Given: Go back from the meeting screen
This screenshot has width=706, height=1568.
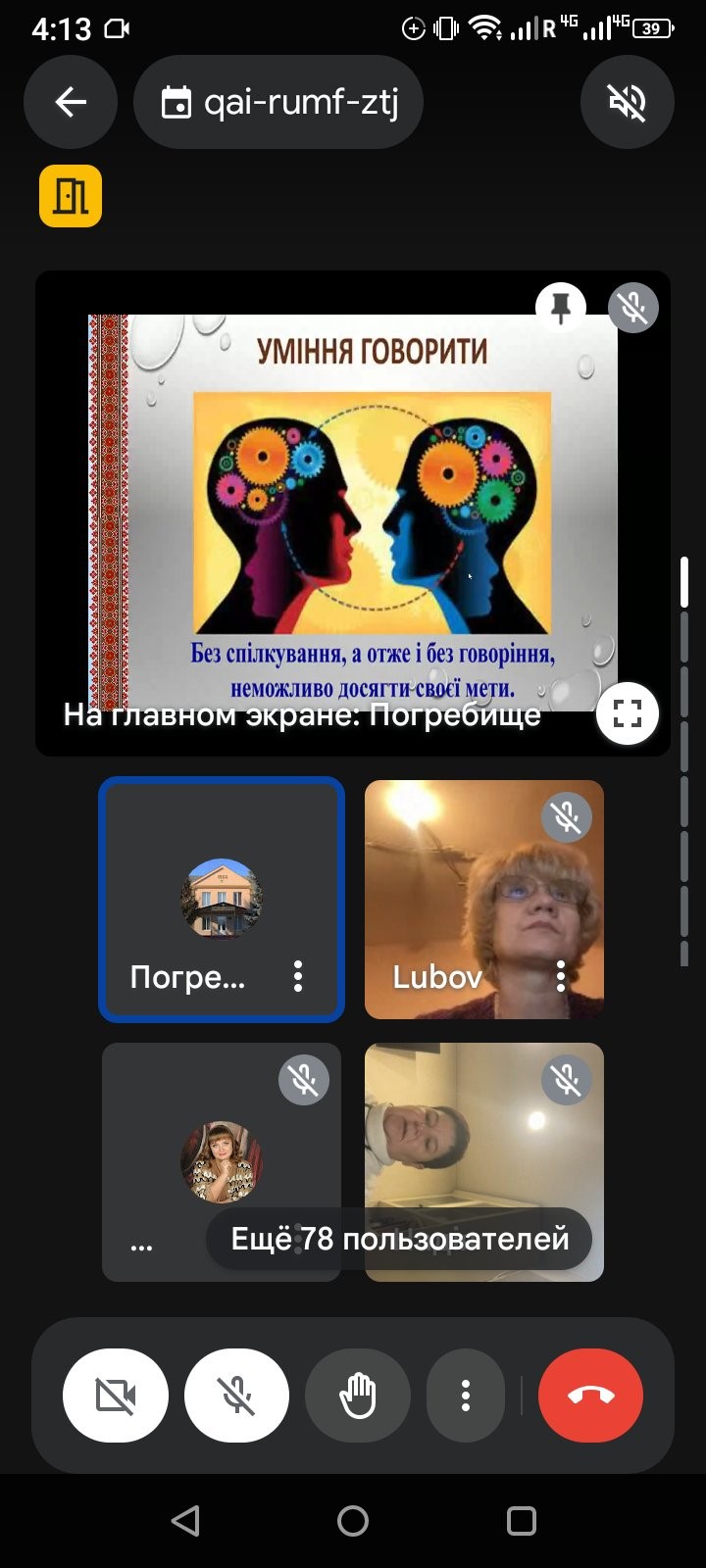Looking at the screenshot, I should [x=71, y=102].
